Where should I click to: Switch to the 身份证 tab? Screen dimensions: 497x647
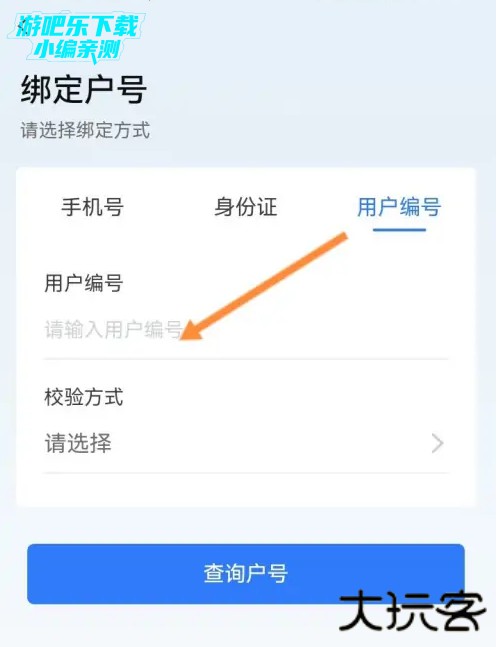coord(246,207)
